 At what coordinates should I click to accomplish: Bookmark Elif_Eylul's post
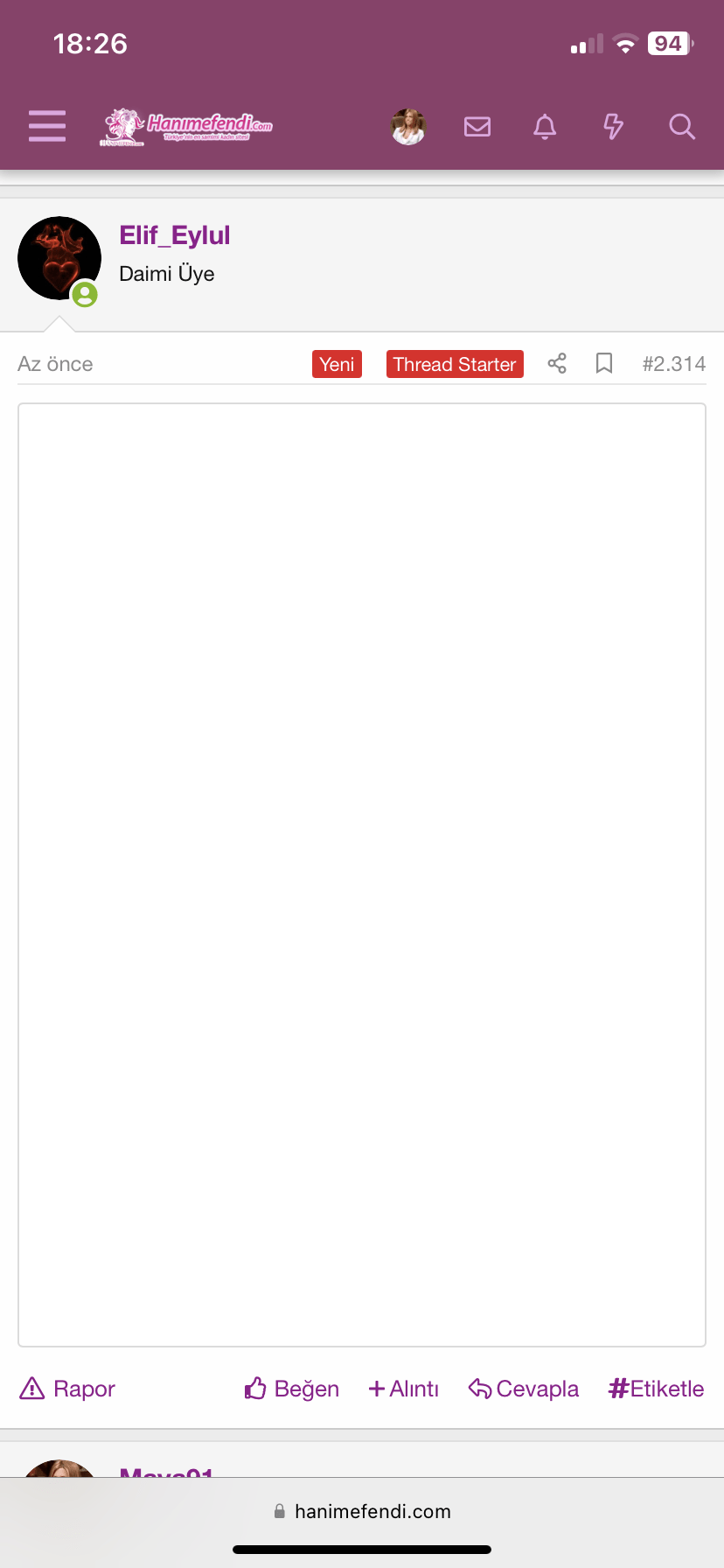pos(604,363)
